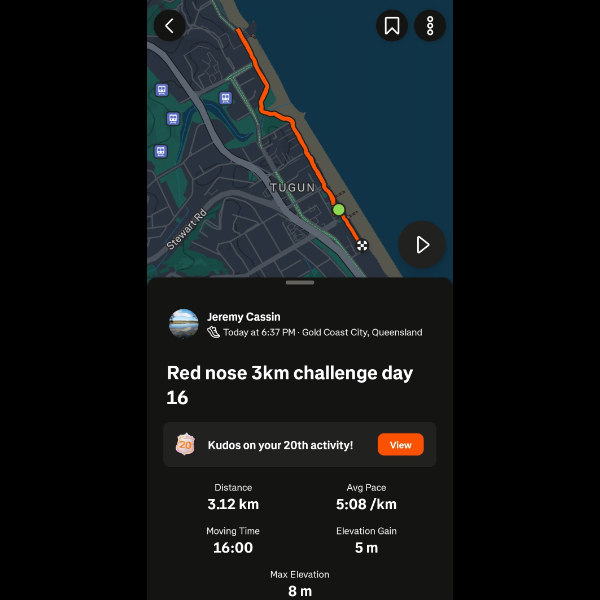600x600 pixels.
Task: Open Jeremy Cassin's profile picture
Action: (184, 324)
